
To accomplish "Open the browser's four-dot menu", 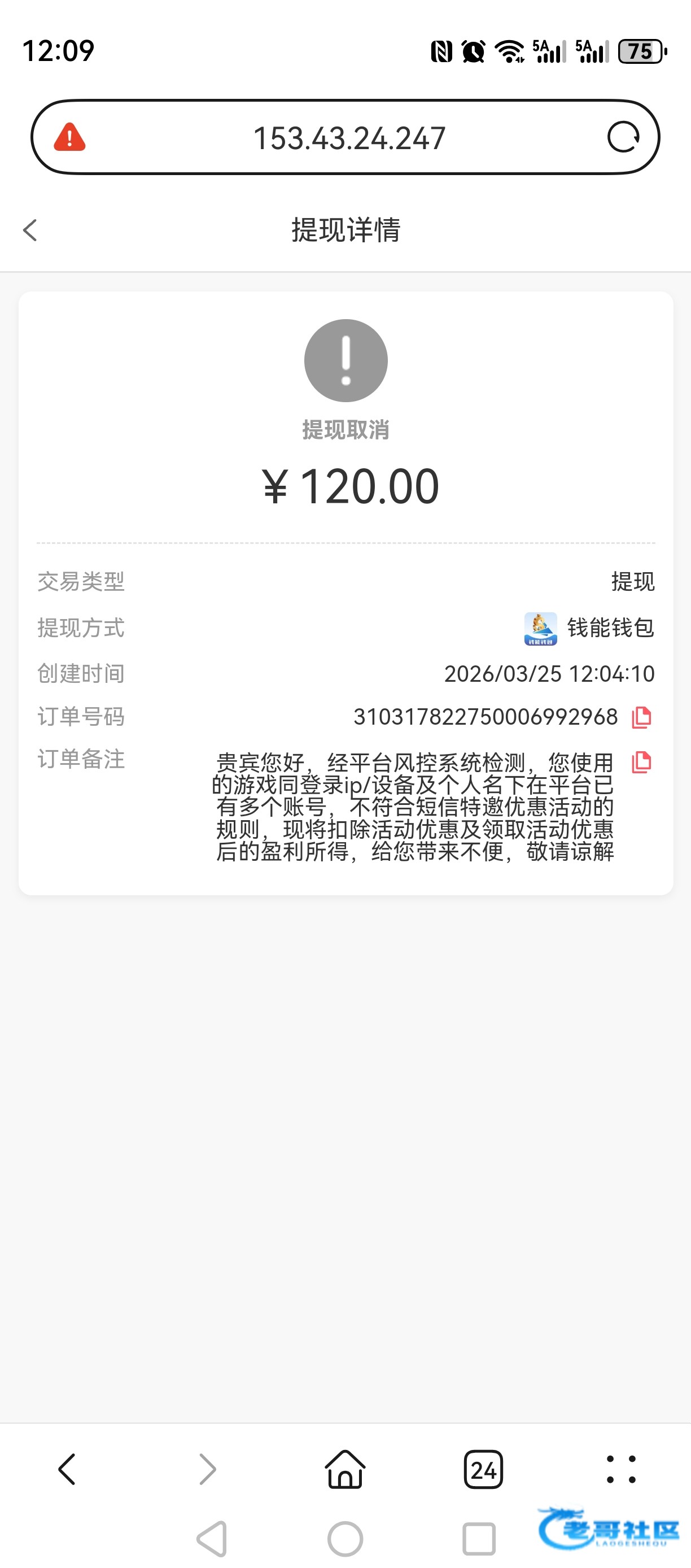I will (x=621, y=1470).
